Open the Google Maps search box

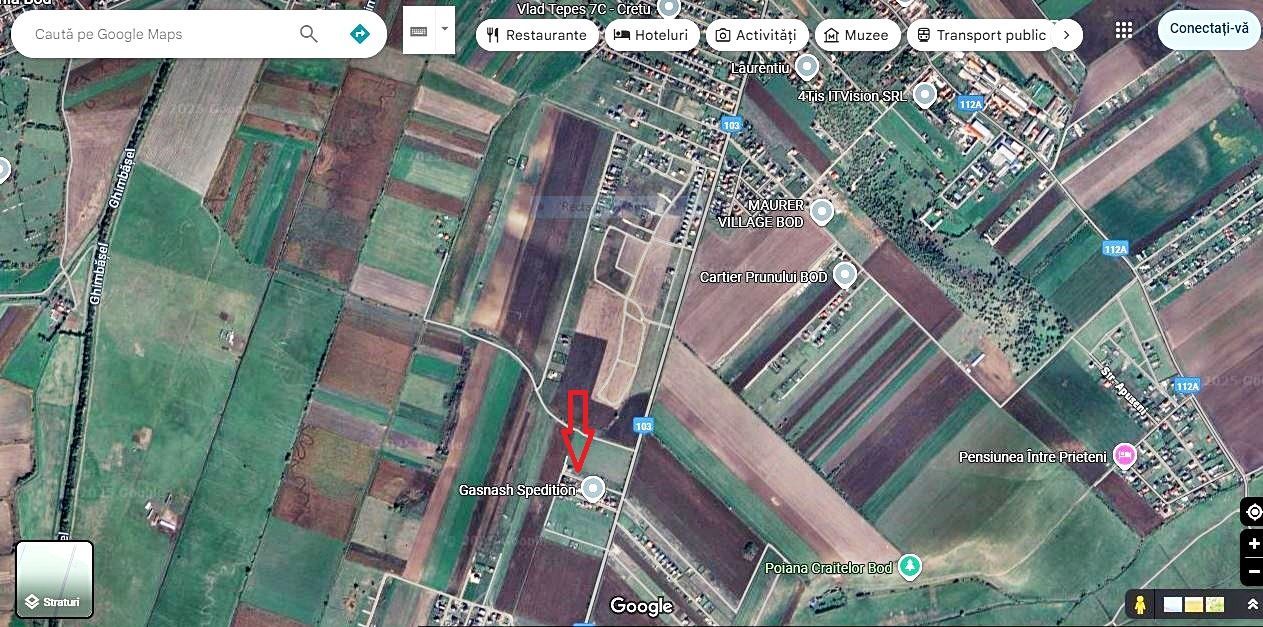150,34
